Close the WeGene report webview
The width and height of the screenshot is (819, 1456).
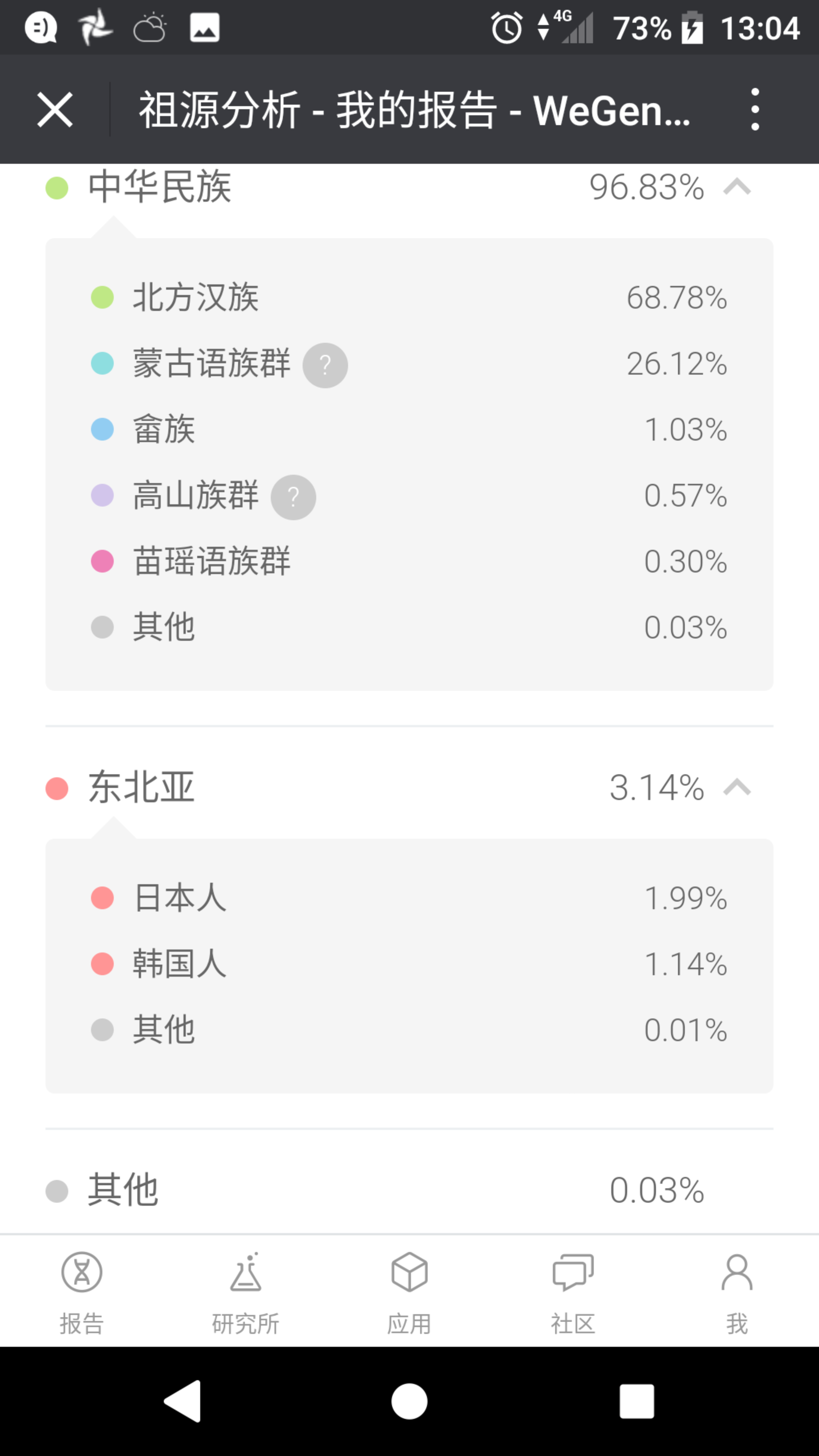click(55, 110)
